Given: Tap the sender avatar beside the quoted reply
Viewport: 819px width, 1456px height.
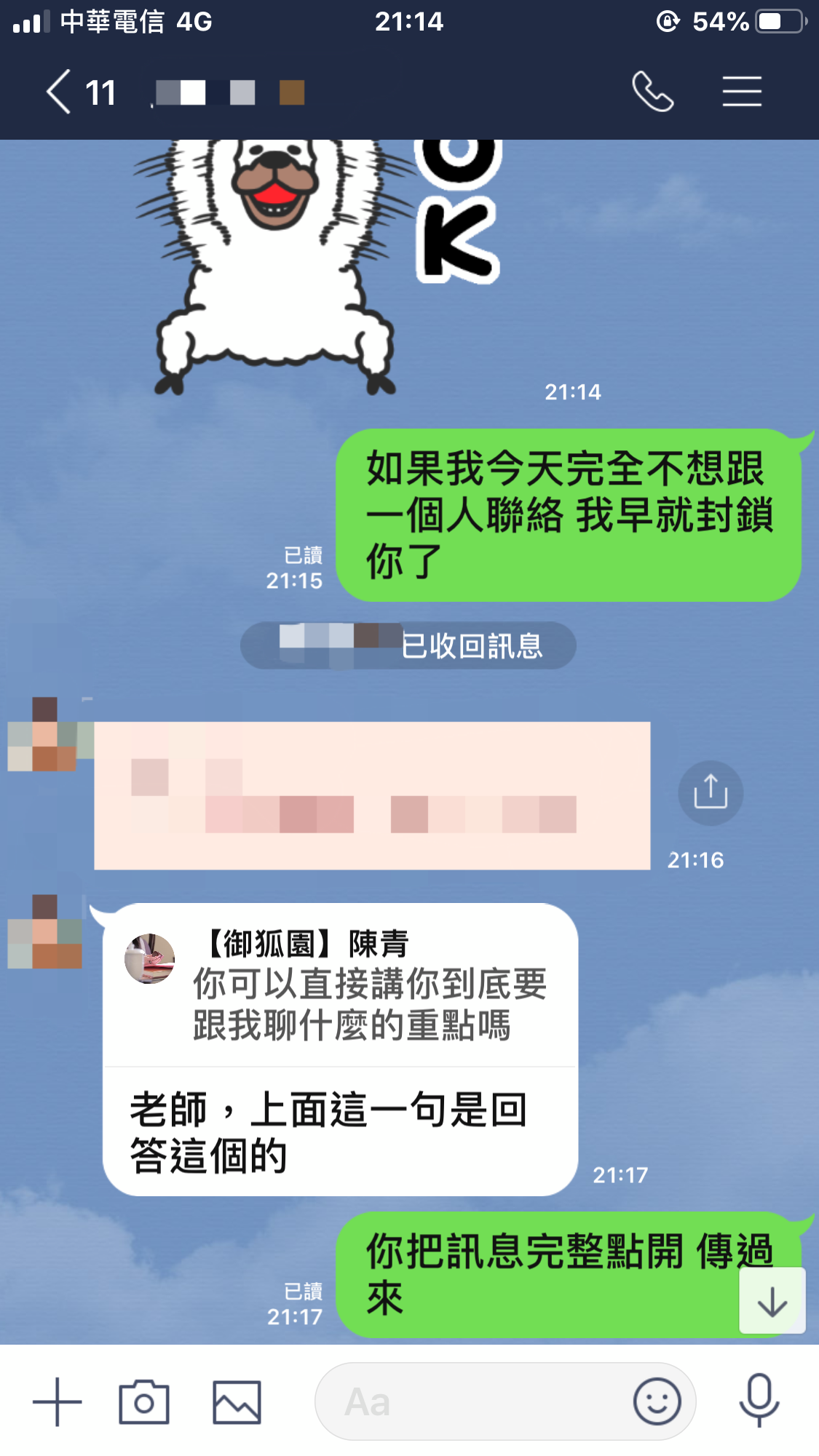Looking at the screenshot, I should pyautogui.click(x=45, y=933).
